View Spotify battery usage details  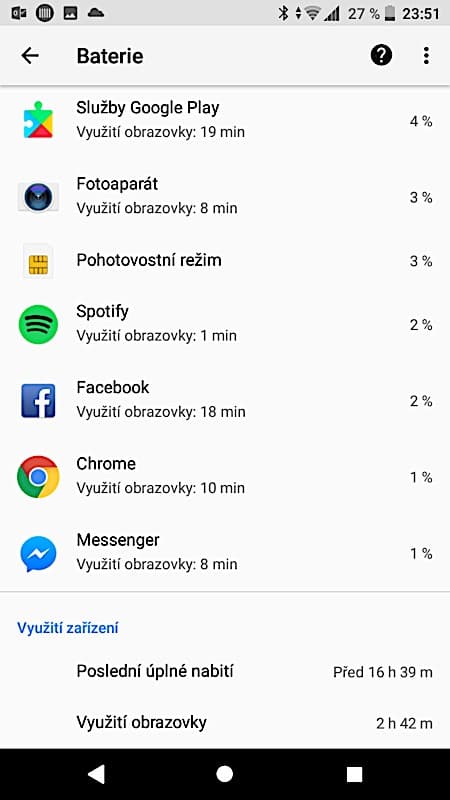tap(225, 324)
